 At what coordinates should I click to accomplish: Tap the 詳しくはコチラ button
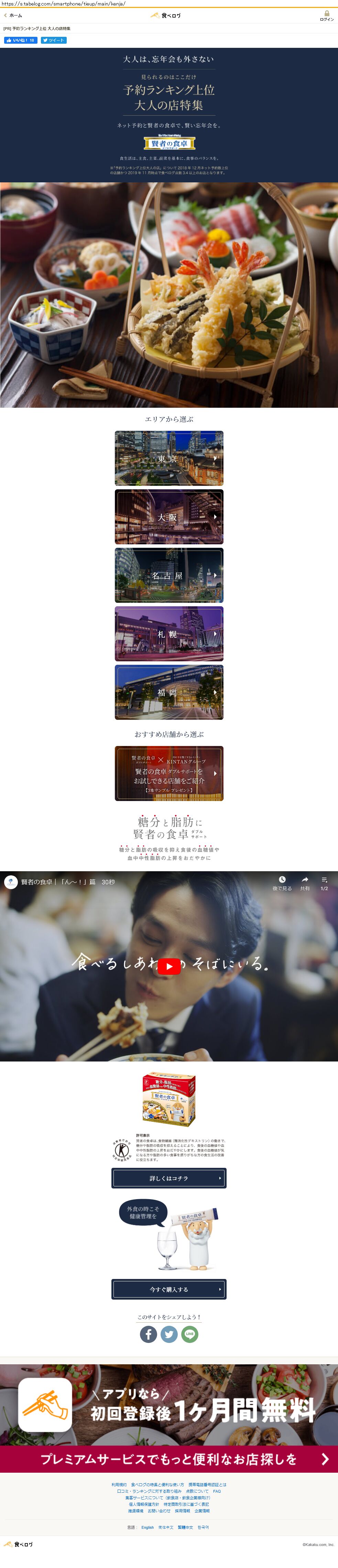coord(169,1178)
